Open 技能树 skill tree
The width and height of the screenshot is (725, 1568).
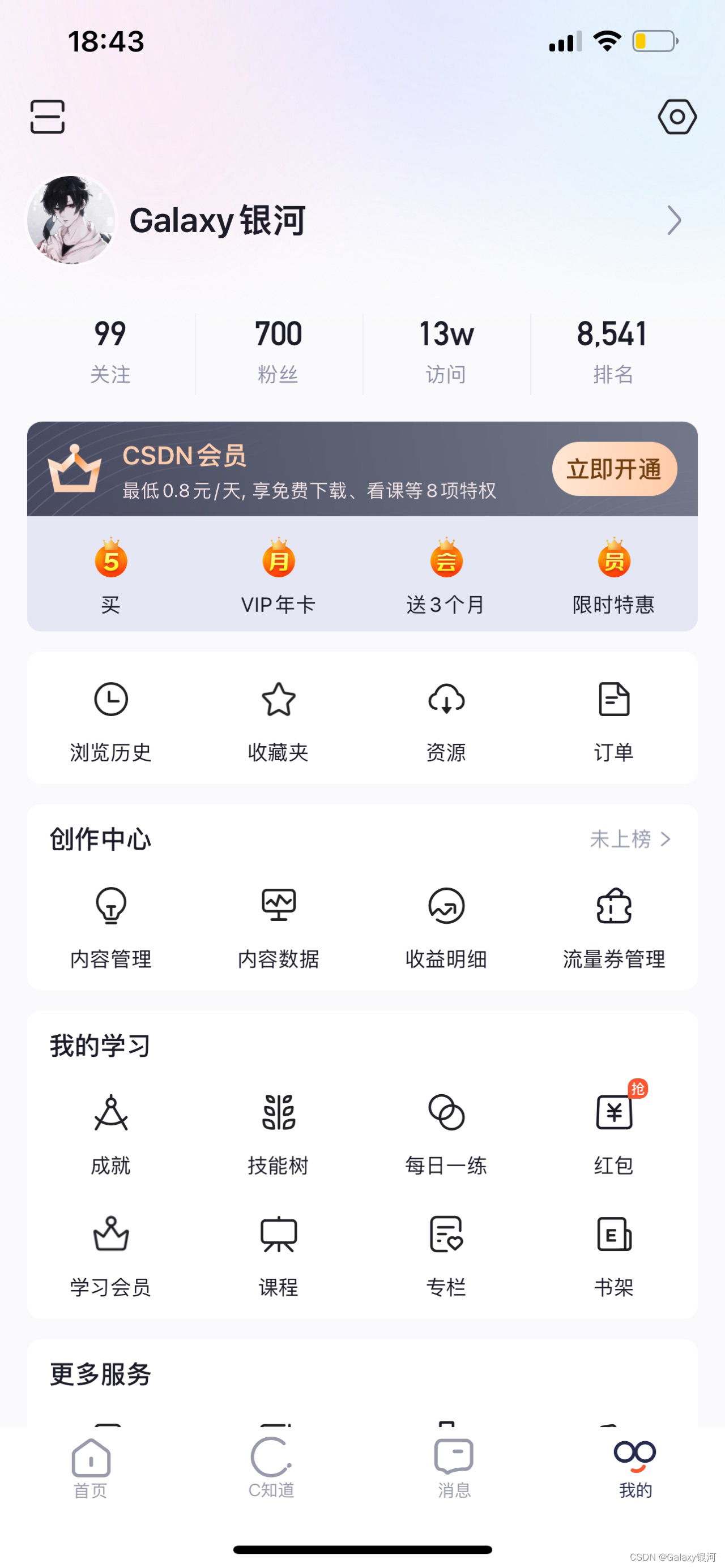[279, 1134]
